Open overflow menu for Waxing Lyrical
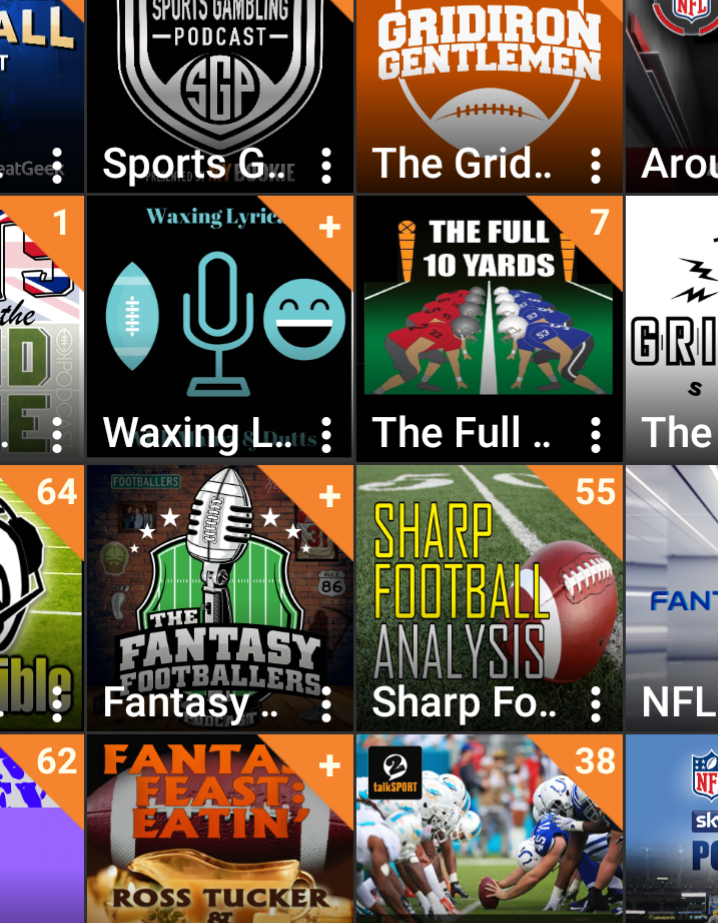Image resolution: width=718 pixels, height=923 pixels. click(327, 434)
